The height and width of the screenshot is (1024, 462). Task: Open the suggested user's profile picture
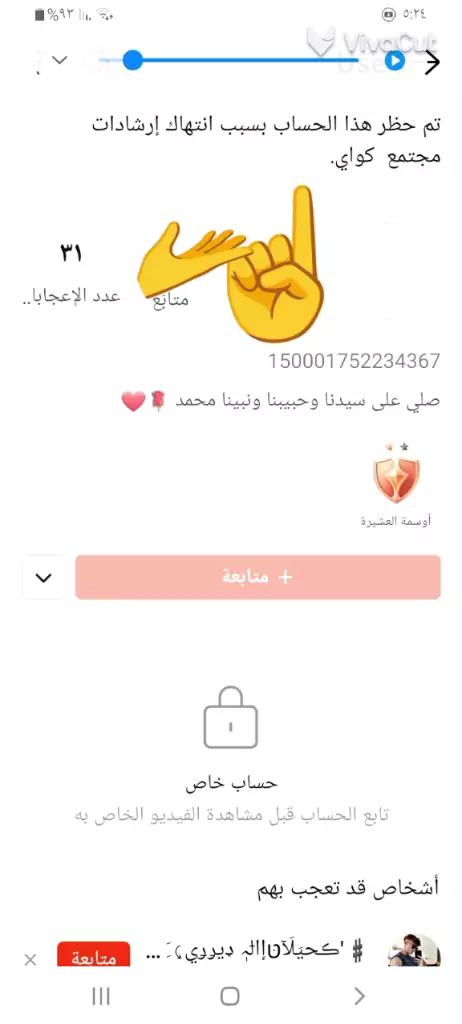[x=414, y=951]
